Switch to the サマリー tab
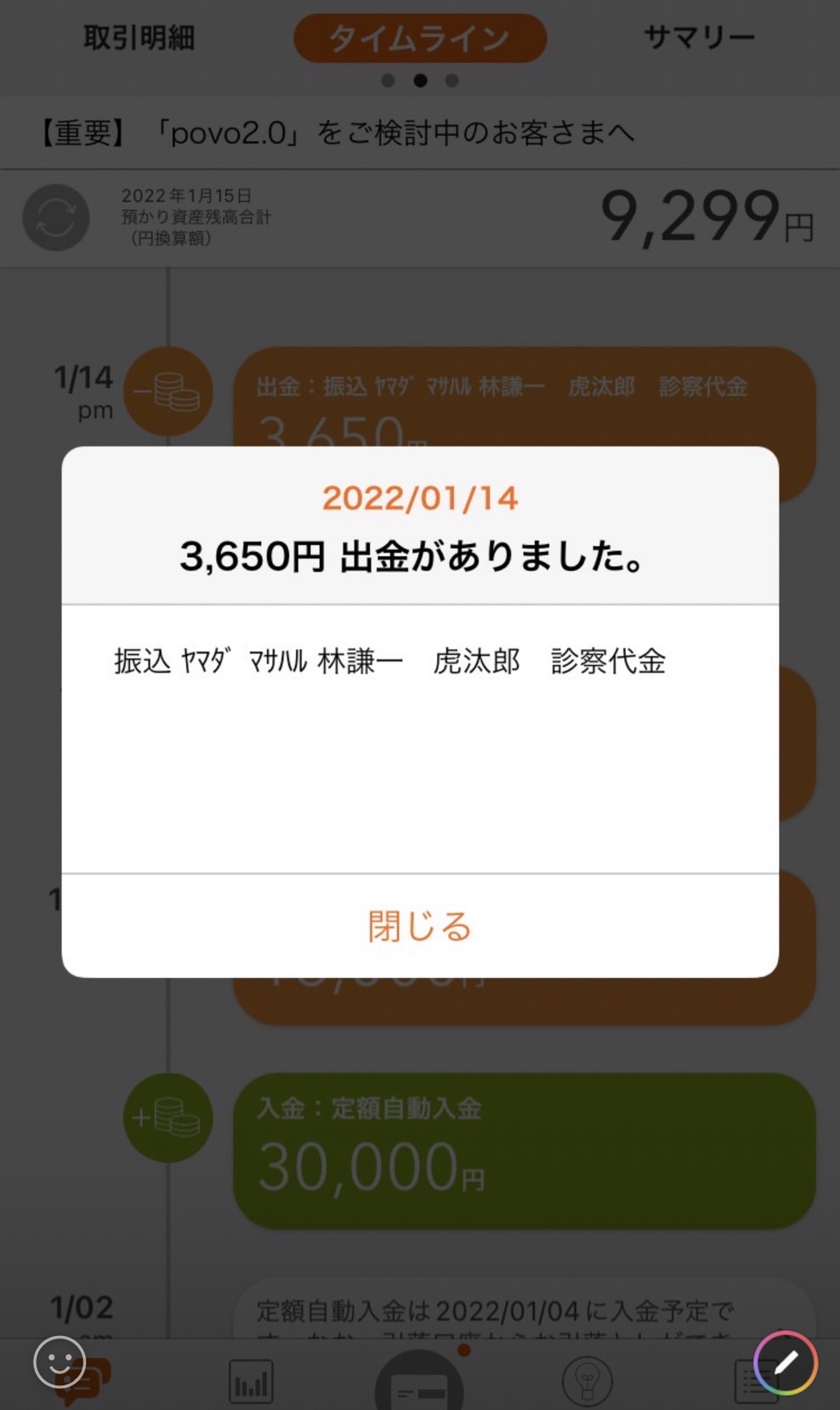Screen dimensions: 840x1410 tap(699, 37)
